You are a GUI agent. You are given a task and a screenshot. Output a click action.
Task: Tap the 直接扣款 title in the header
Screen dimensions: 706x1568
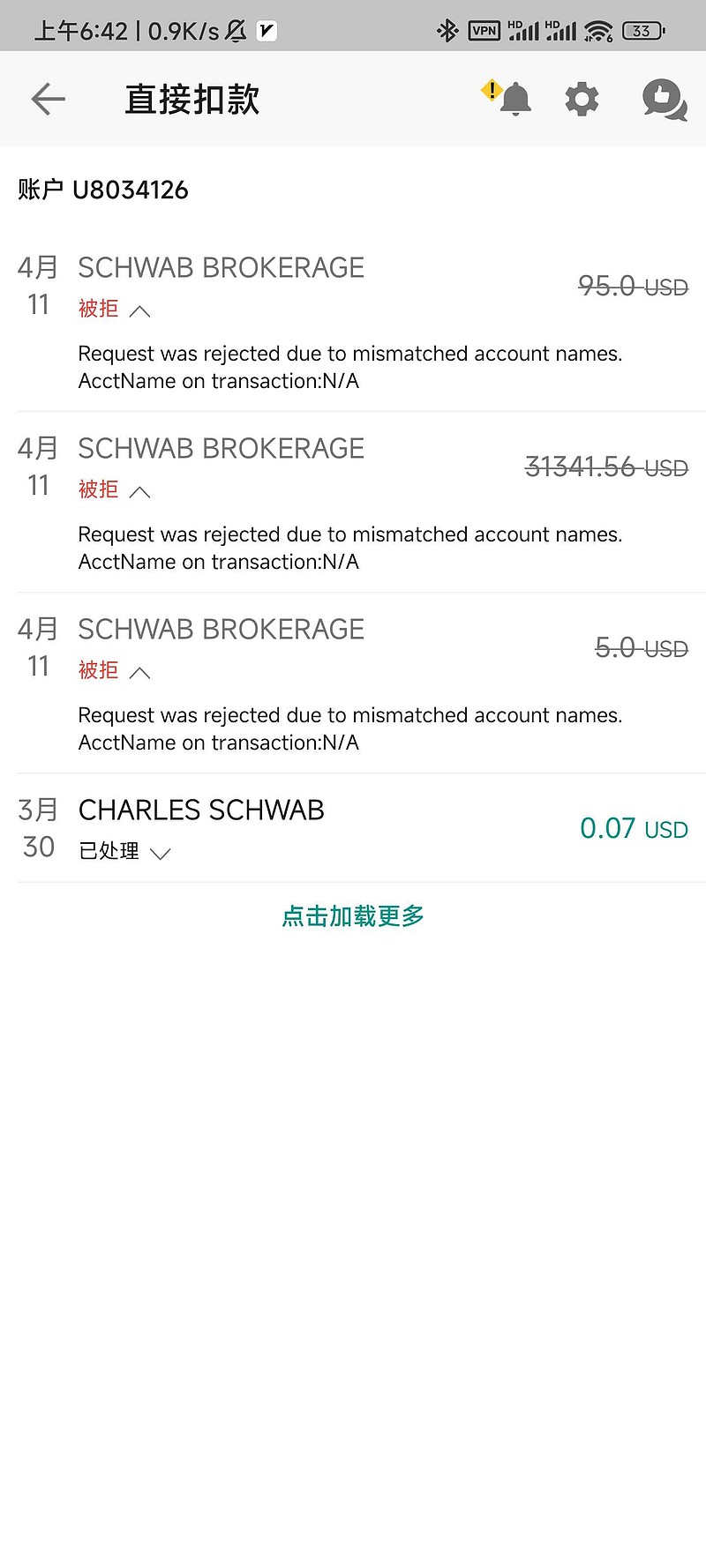[x=191, y=99]
